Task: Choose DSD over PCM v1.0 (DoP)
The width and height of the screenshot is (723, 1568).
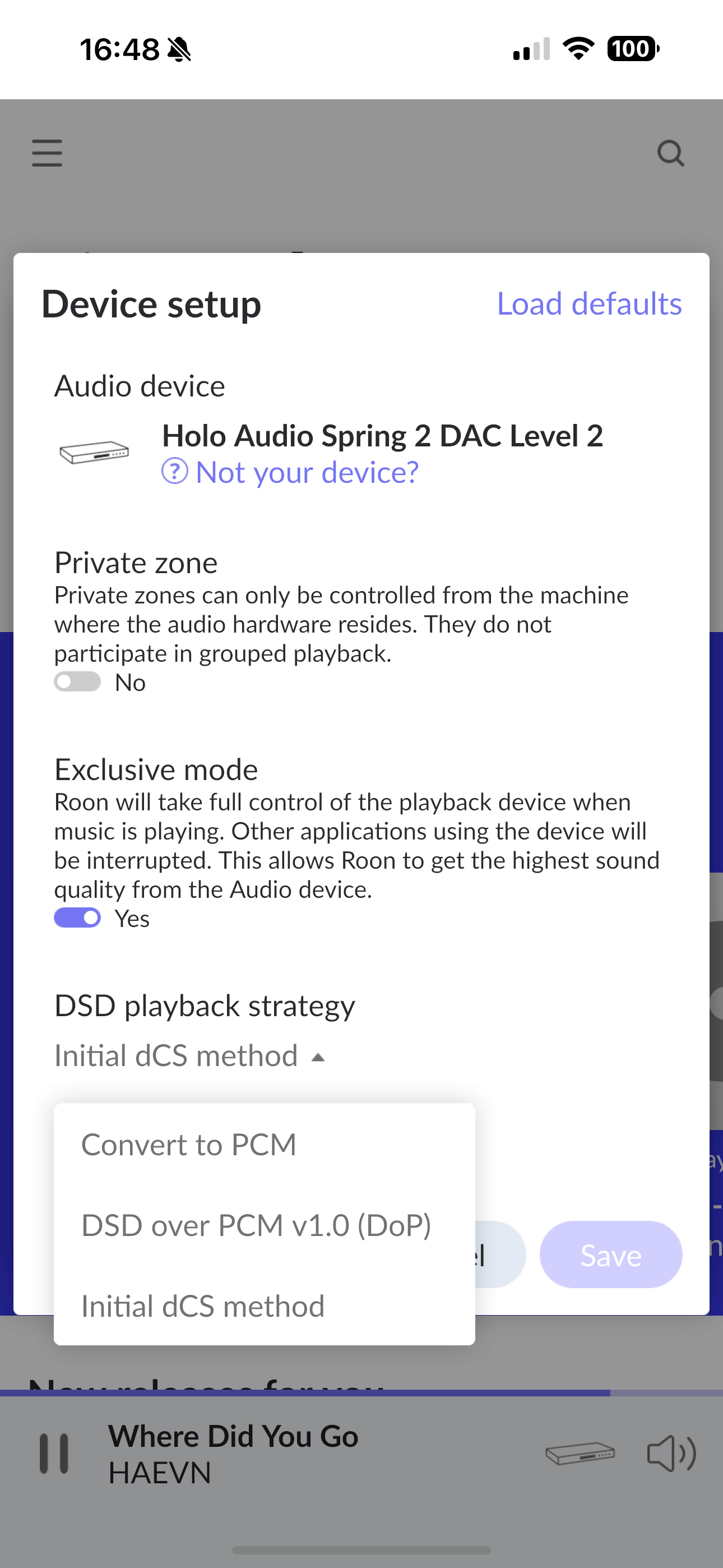Action: pyautogui.click(x=256, y=1225)
